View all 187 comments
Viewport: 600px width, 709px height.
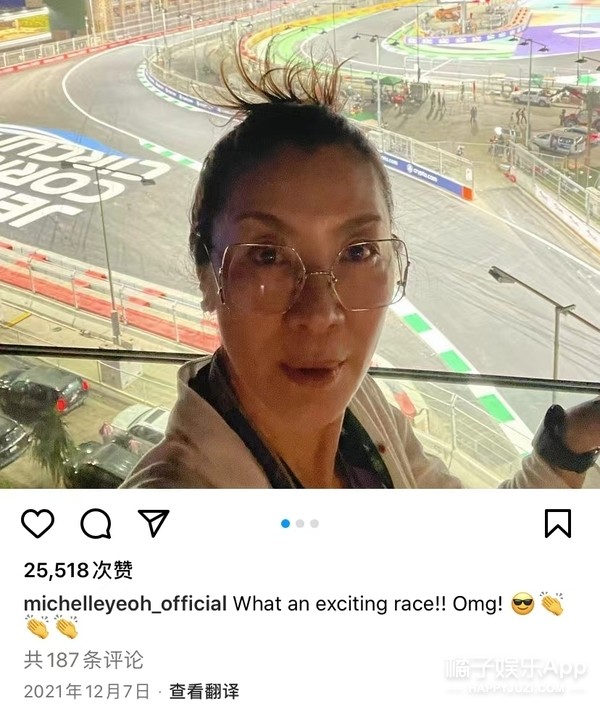tap(83, 660)
